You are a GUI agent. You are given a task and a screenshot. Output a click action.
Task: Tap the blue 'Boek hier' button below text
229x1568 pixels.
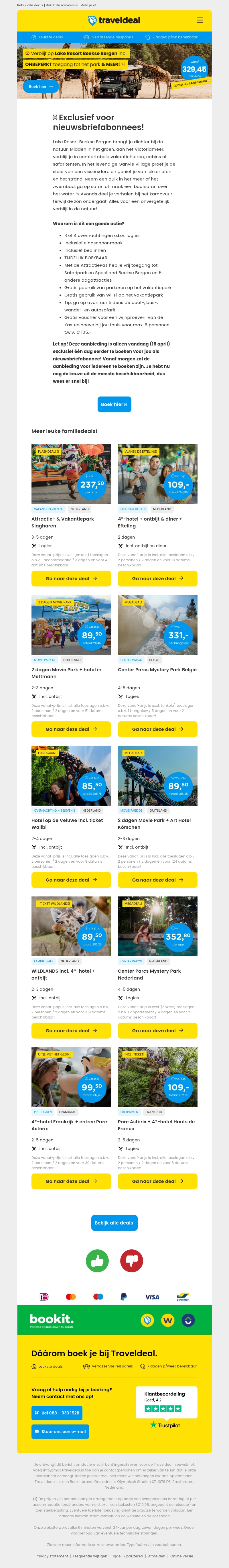click(x=114, y=404)
